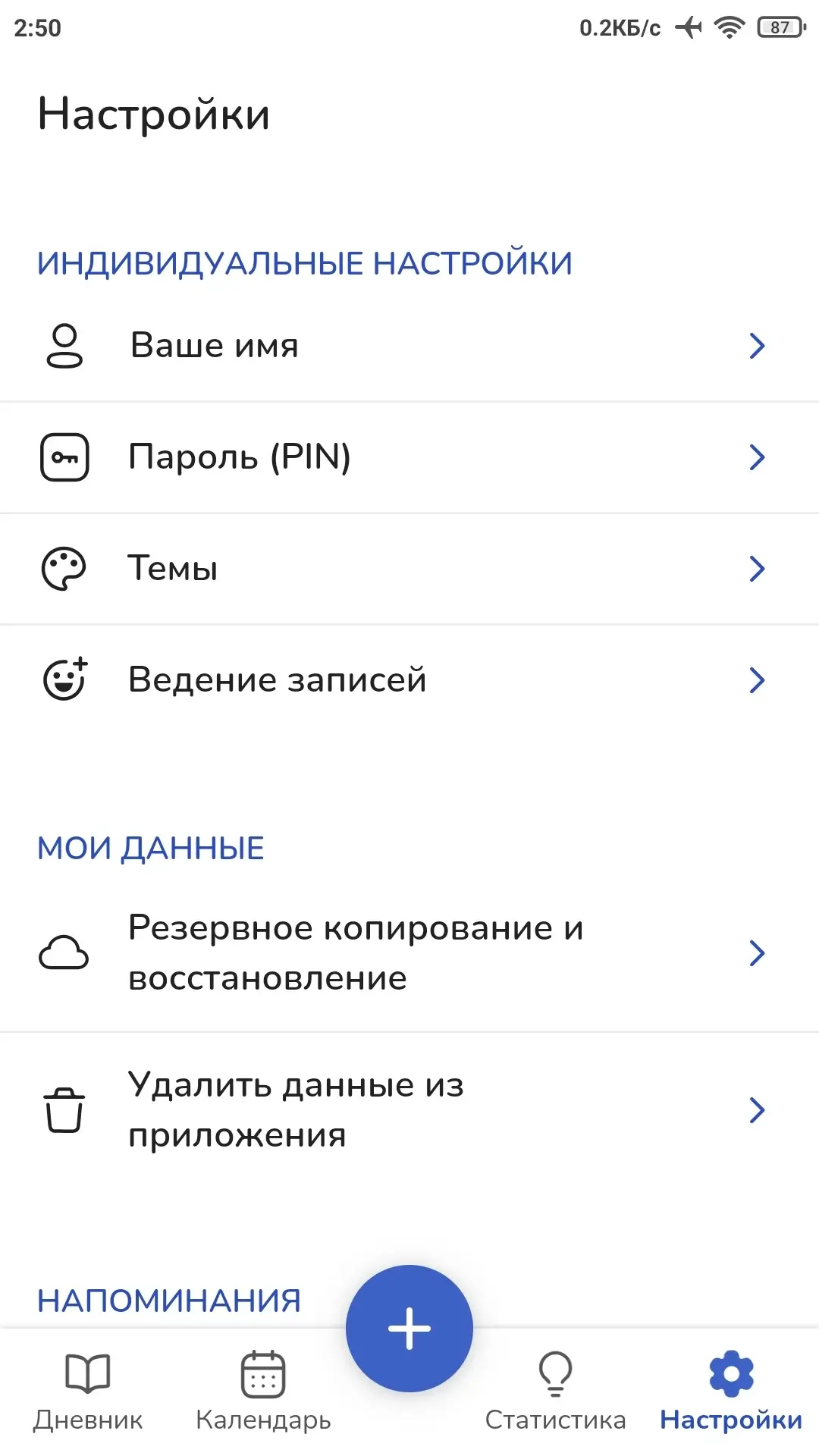Open Пароль (PIN) settings
Viewport: 819px width, 1456px height.
pos(409,457)
